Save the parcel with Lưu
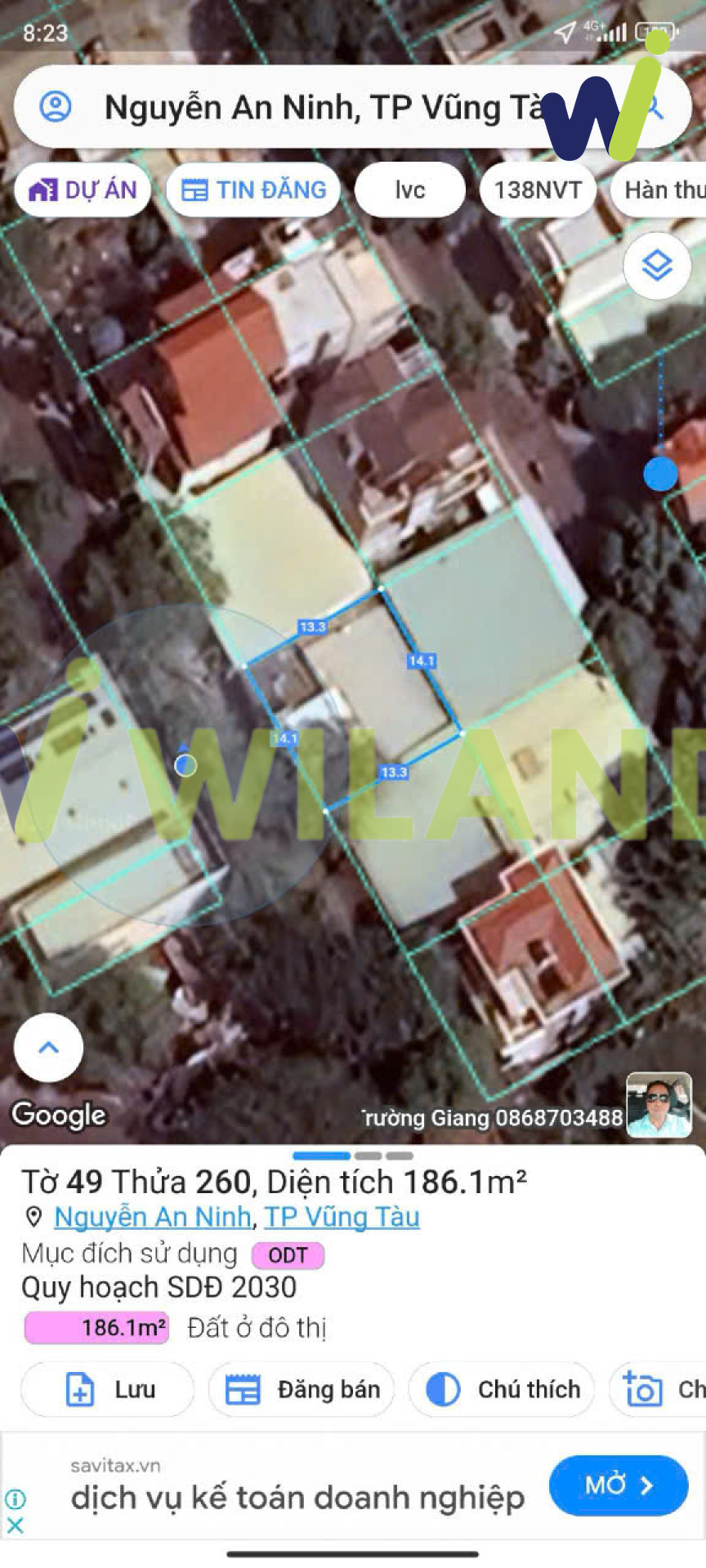The width and height of the screenshot is (706, 1568). click(108, 1389)
